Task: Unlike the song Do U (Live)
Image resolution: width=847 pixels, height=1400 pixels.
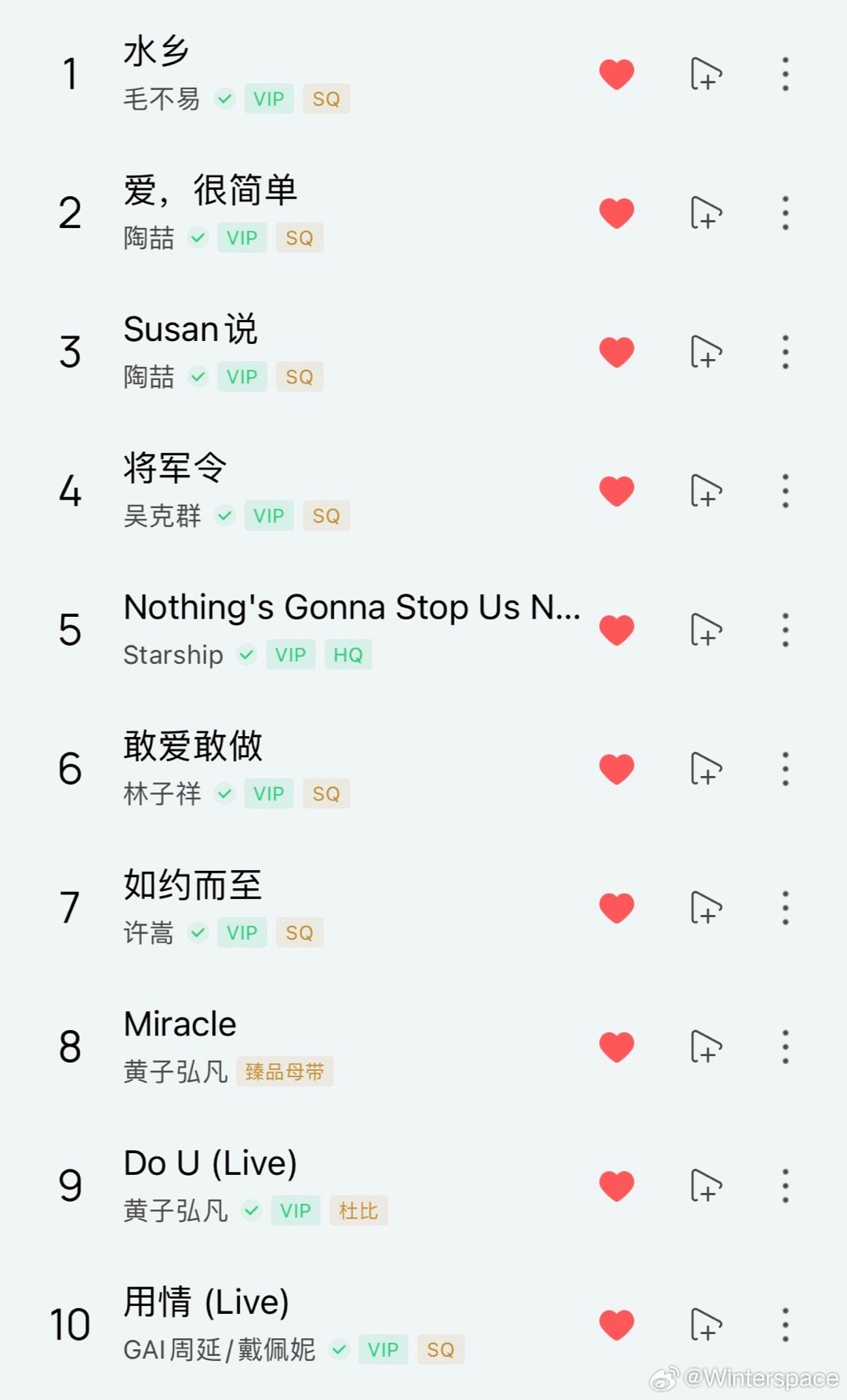Action: click(x=616, y=1186)
